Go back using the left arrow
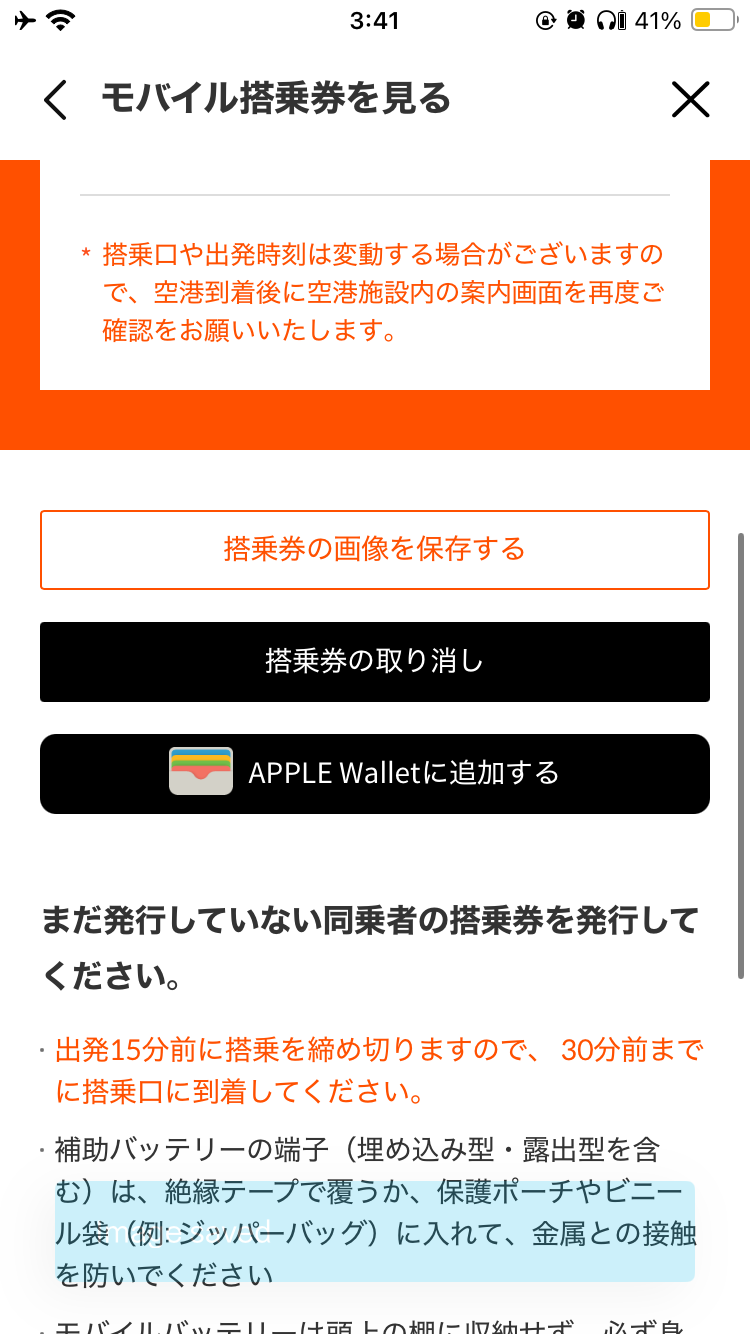The width and height of the screenshot is (750, 1334). 56,100
